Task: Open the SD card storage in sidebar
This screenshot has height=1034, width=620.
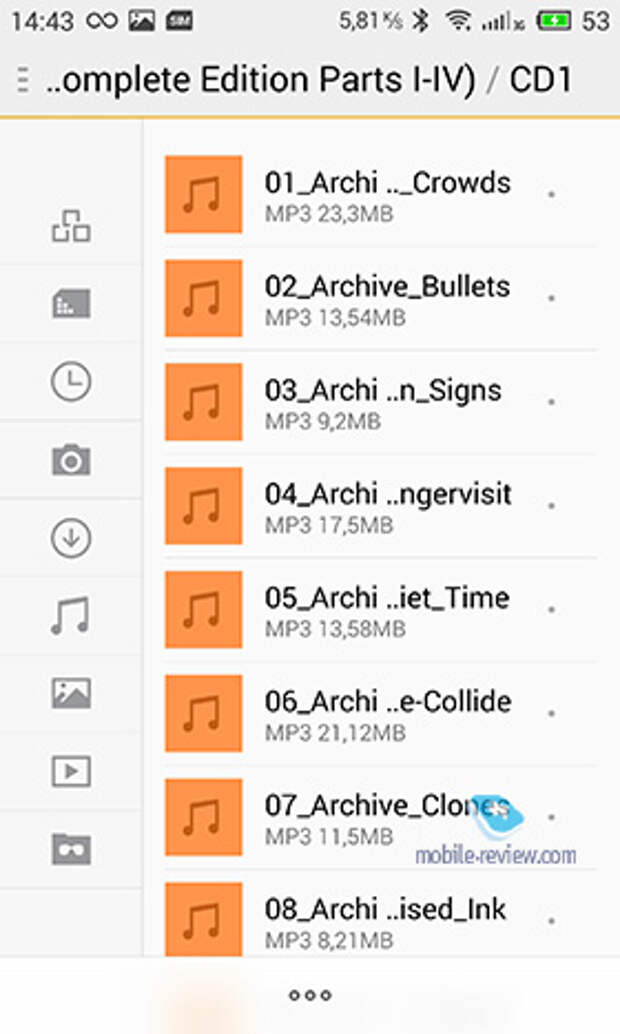Action: tap(71, 304)
